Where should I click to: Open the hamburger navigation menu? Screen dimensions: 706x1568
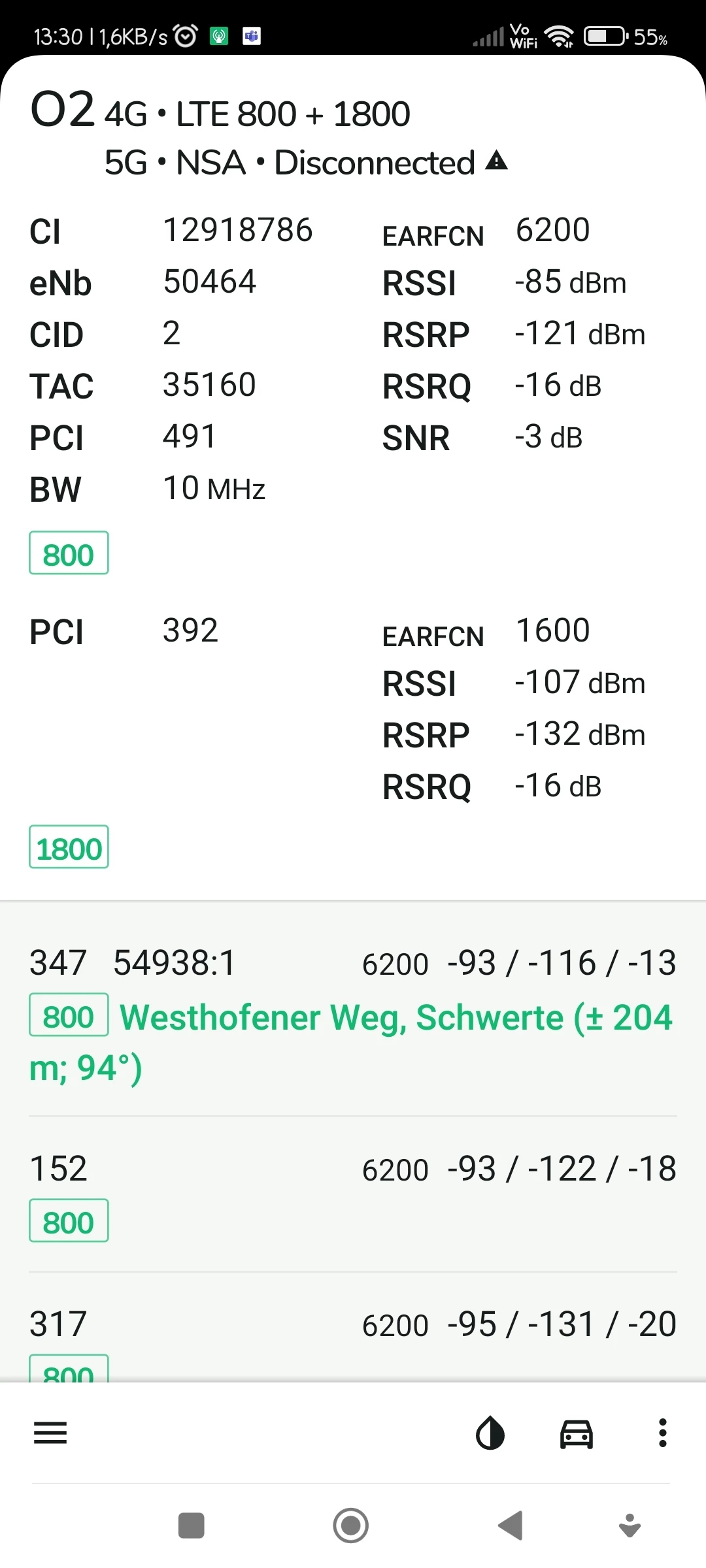tap(50, 1433)
